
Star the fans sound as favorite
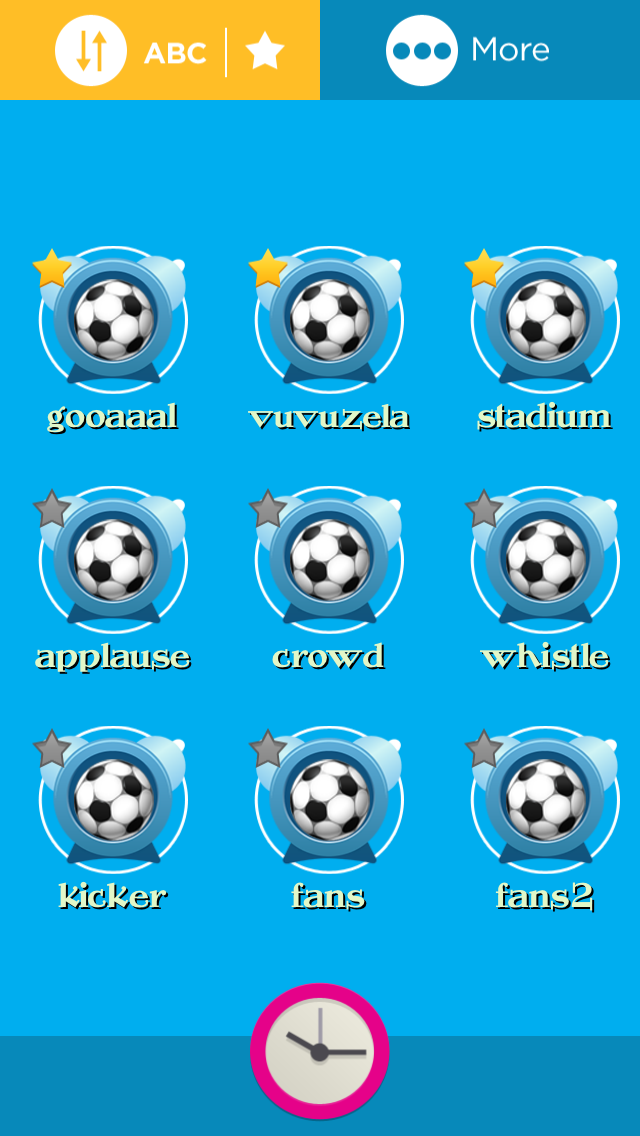[x=267, y=749]
